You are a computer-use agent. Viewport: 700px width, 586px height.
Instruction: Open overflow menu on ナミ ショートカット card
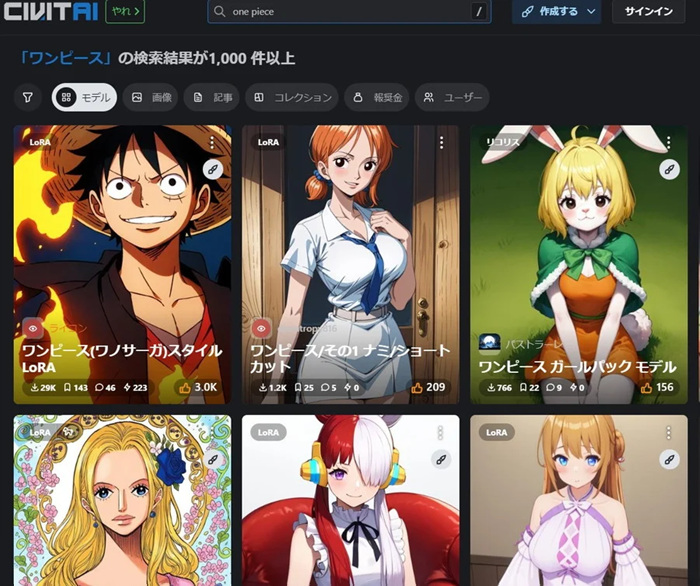[441, 143]
